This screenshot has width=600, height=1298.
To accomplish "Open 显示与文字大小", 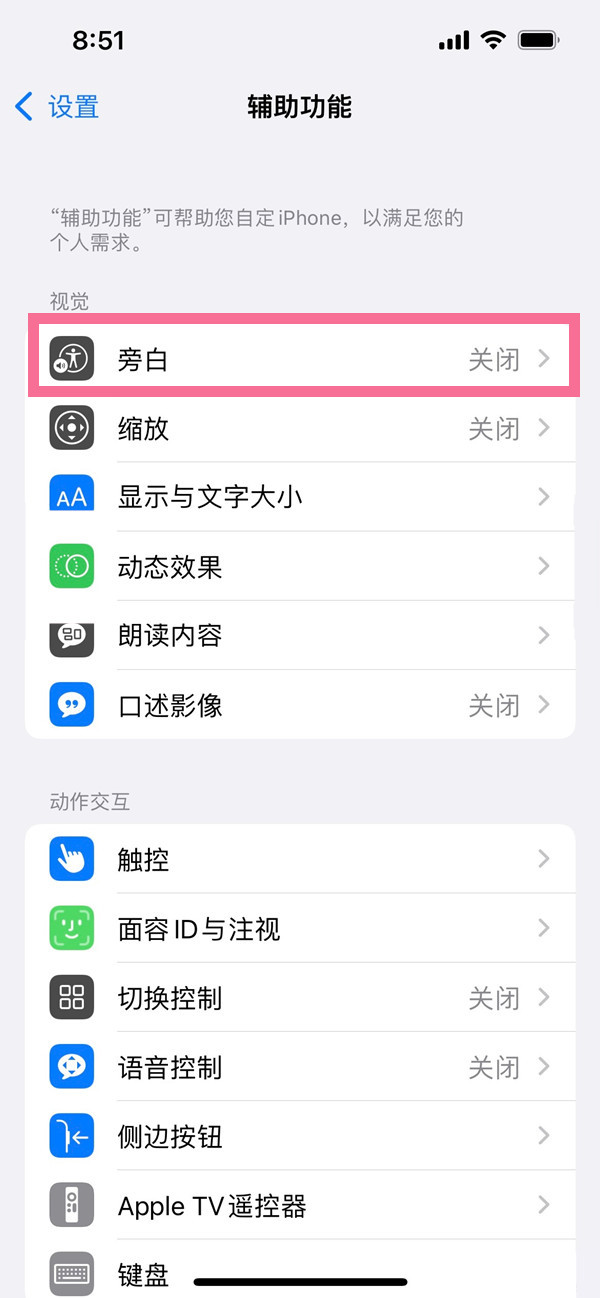I will coord(300,497).
